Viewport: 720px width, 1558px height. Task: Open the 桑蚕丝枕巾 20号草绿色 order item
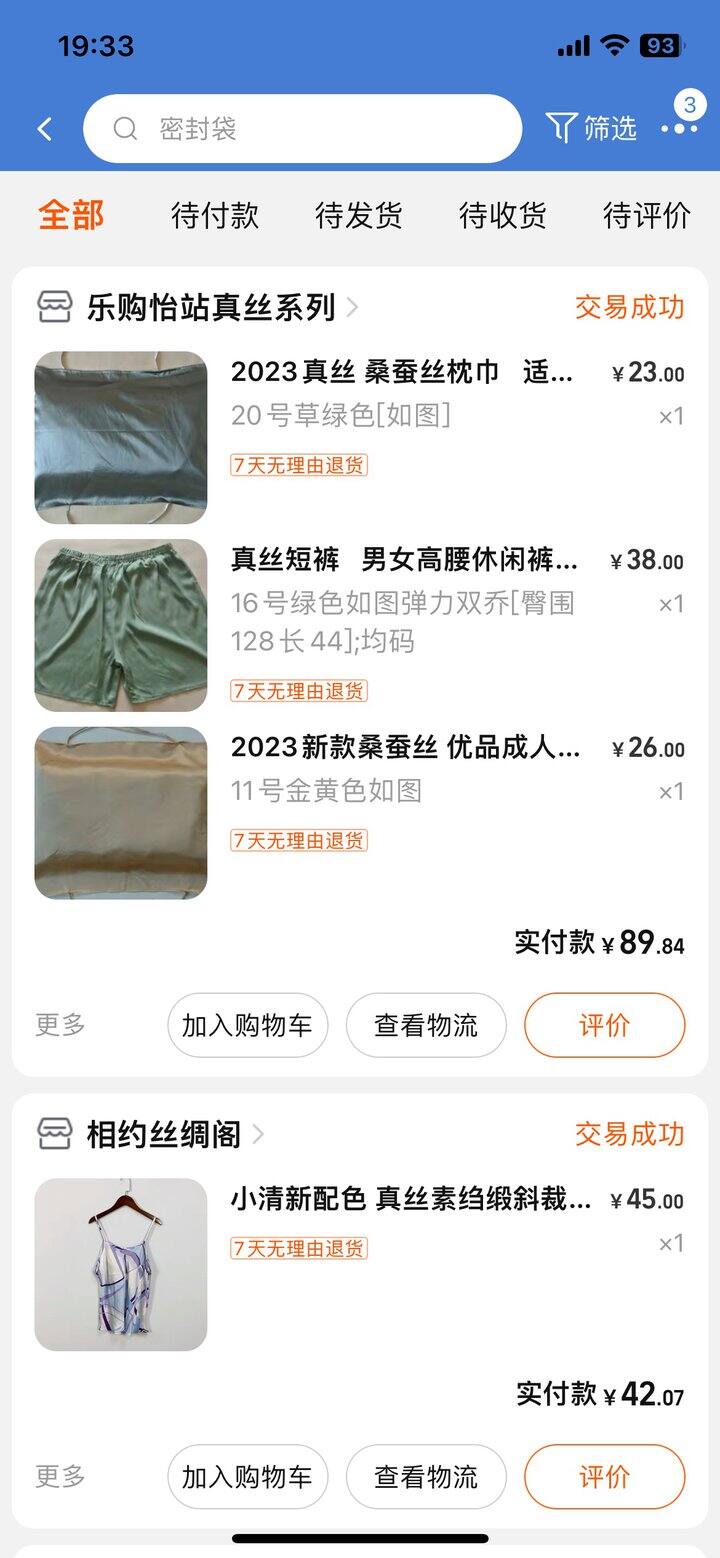click(360, 437)
